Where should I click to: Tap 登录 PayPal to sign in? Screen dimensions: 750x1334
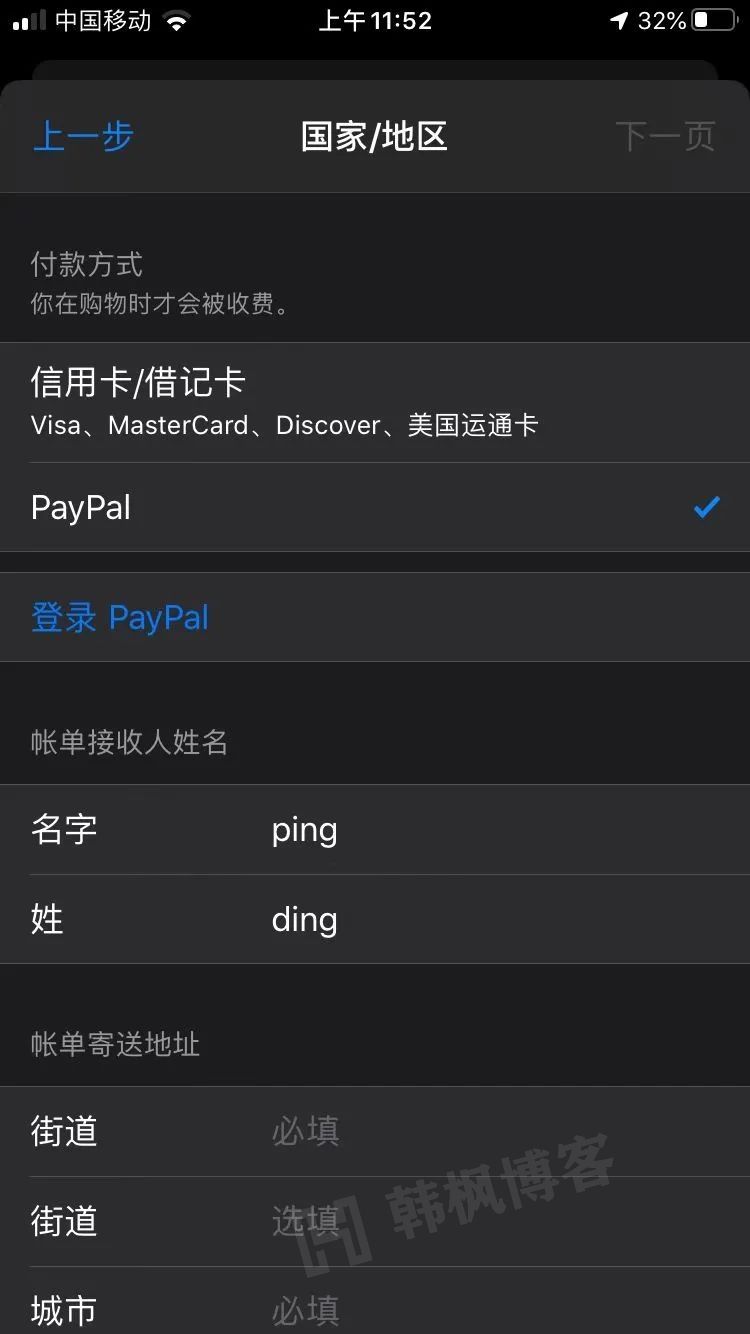click(120, 617)
